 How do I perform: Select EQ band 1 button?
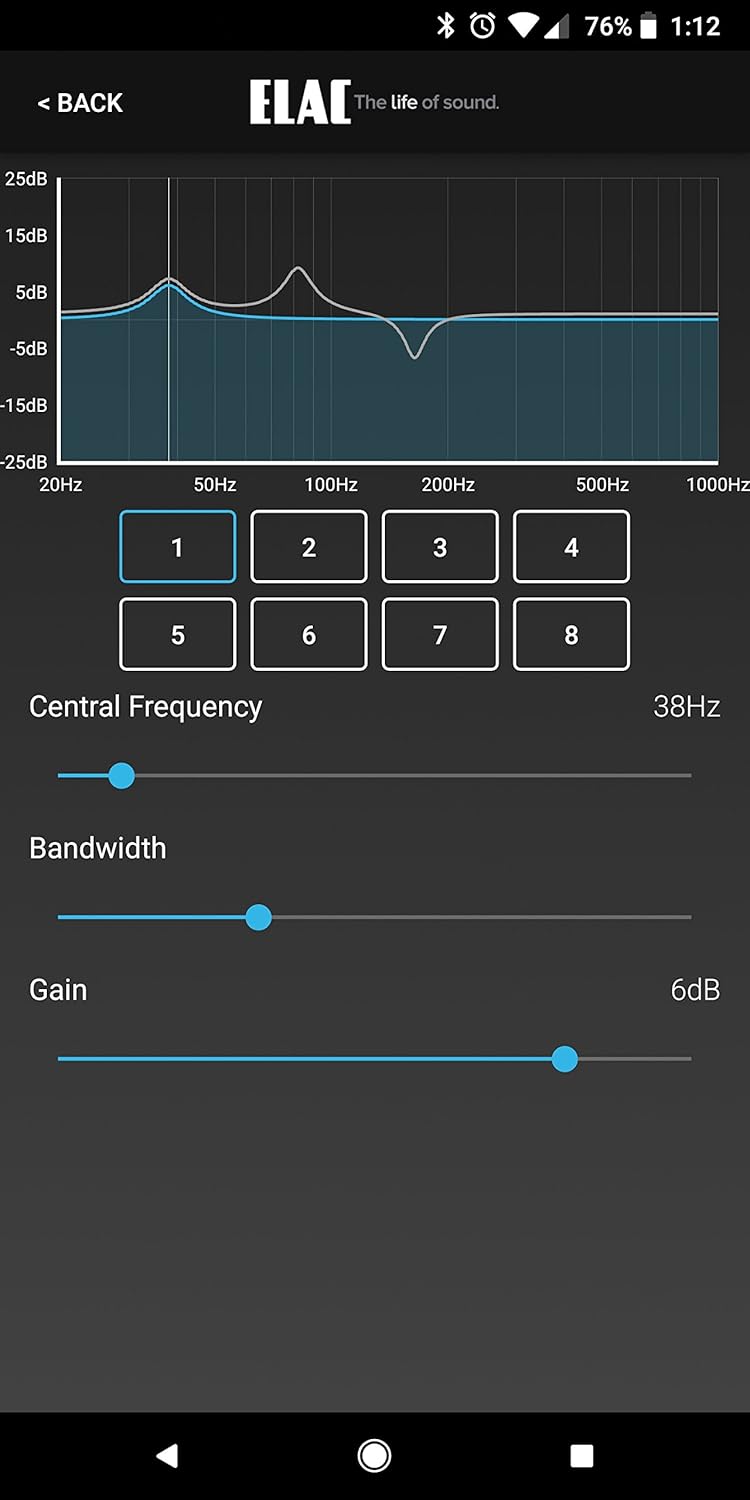click(177, 547)
